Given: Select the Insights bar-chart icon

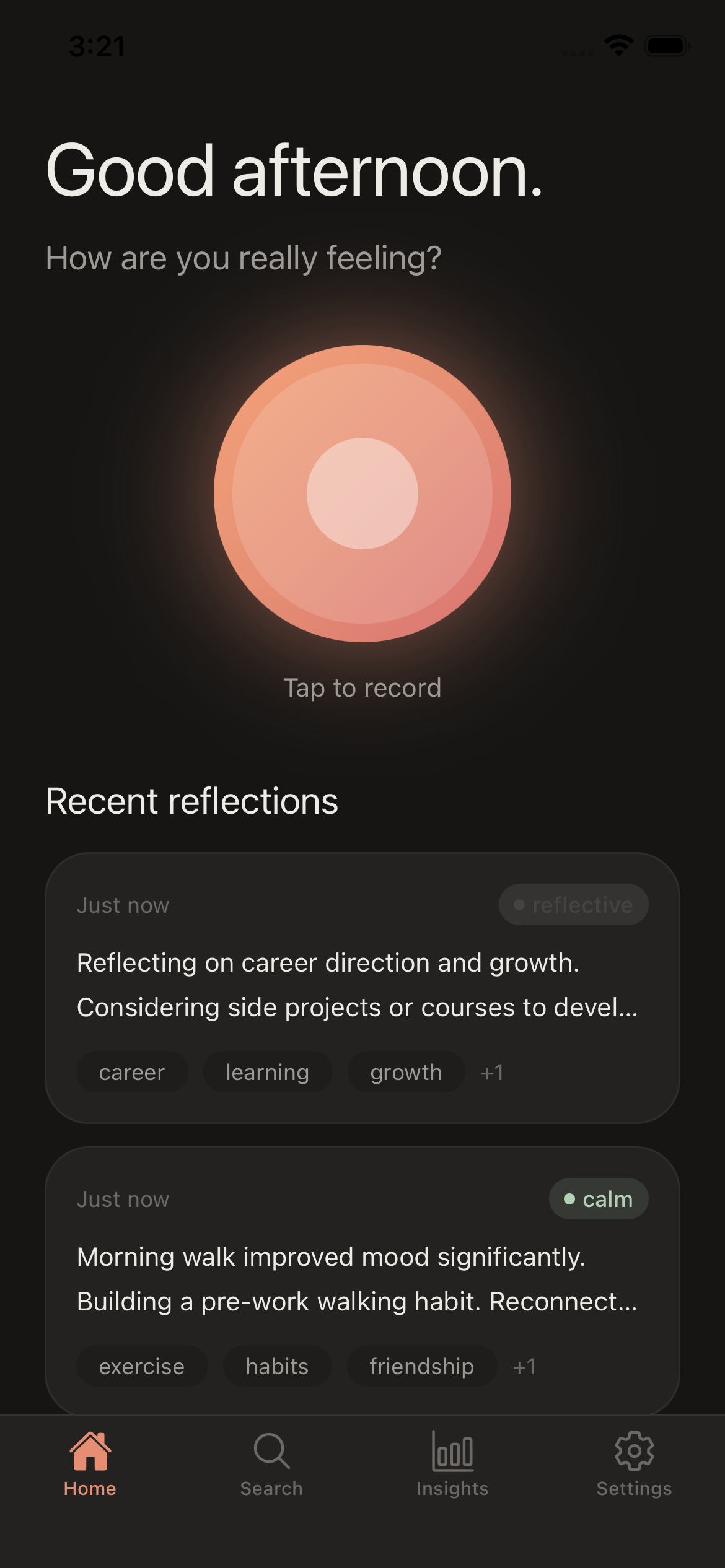Looking at the screenshot, I should click(452, 1451).
